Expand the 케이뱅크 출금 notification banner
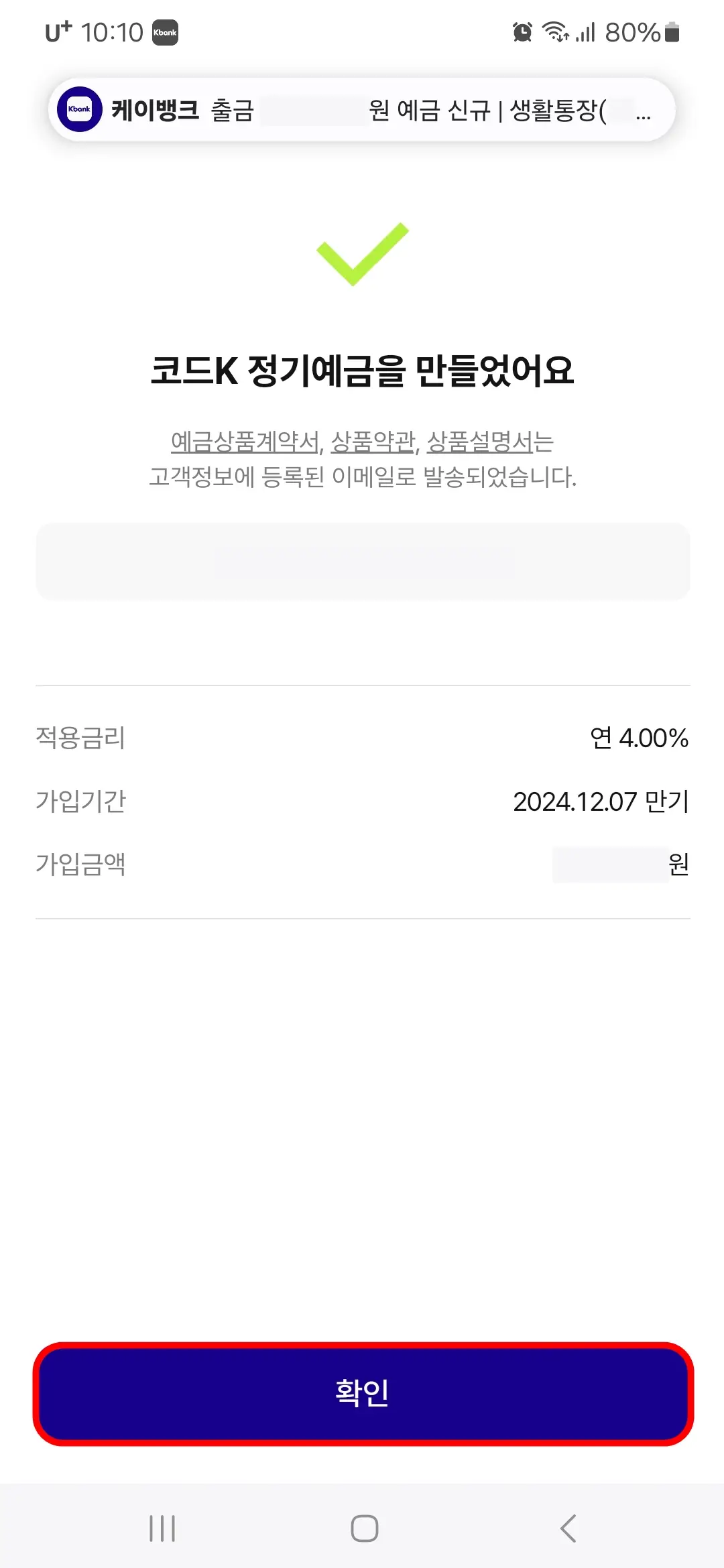 pyautogui.click(x=362, y=111)
